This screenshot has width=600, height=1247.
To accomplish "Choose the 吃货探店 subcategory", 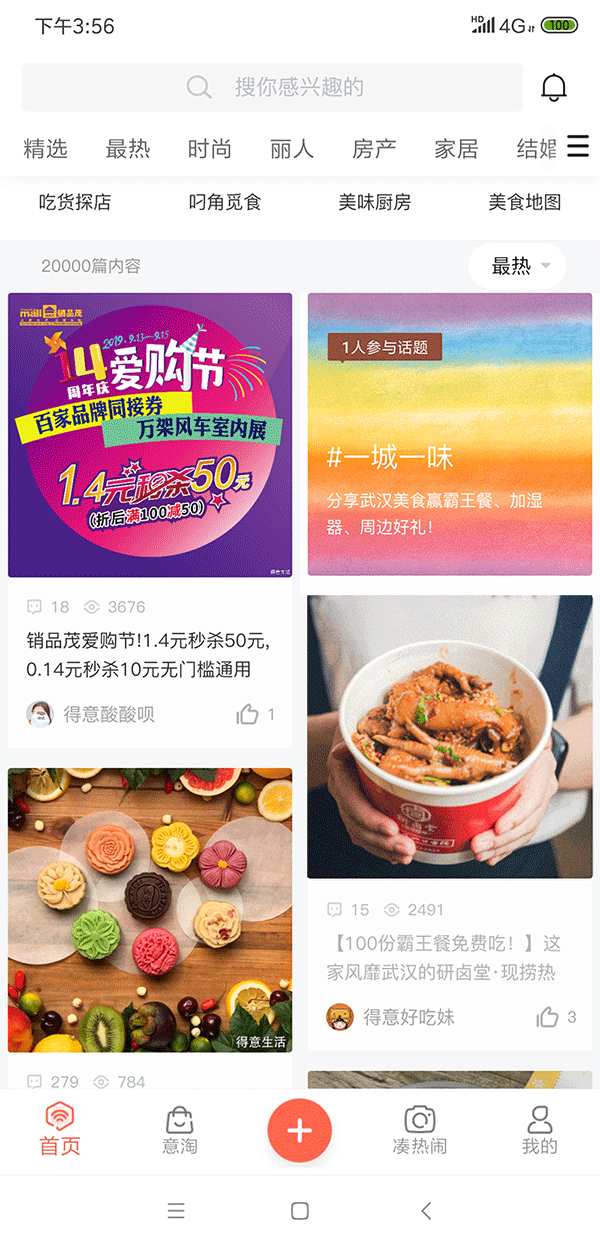I will click(75, 202).
